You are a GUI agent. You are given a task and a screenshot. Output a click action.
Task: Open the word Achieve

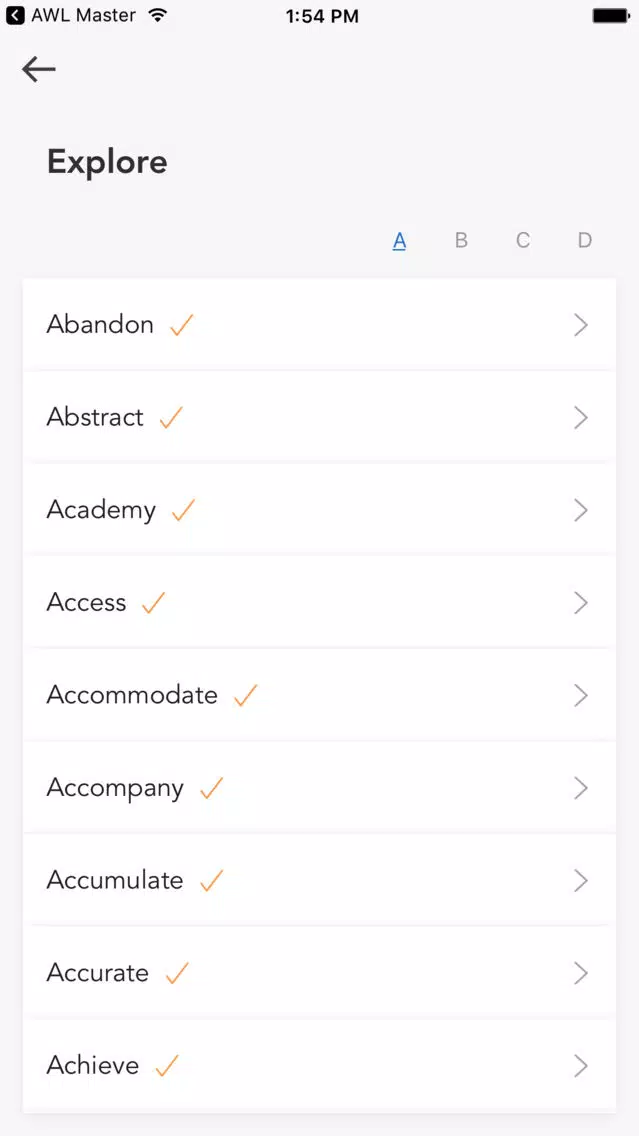[x=320, y=1066]
